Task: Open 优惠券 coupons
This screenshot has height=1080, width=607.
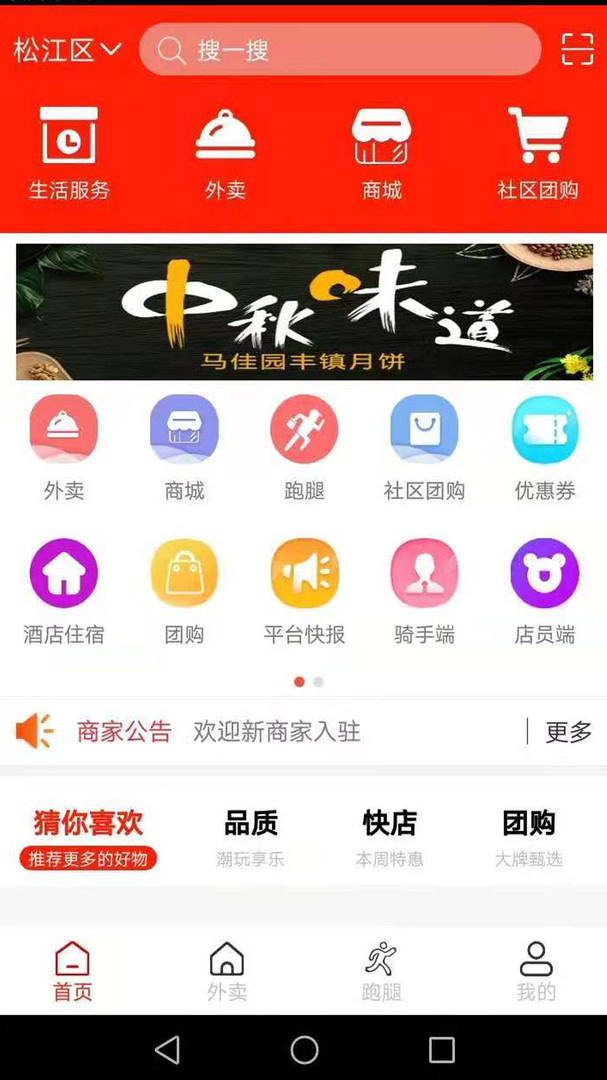Action: pos(544,448)
